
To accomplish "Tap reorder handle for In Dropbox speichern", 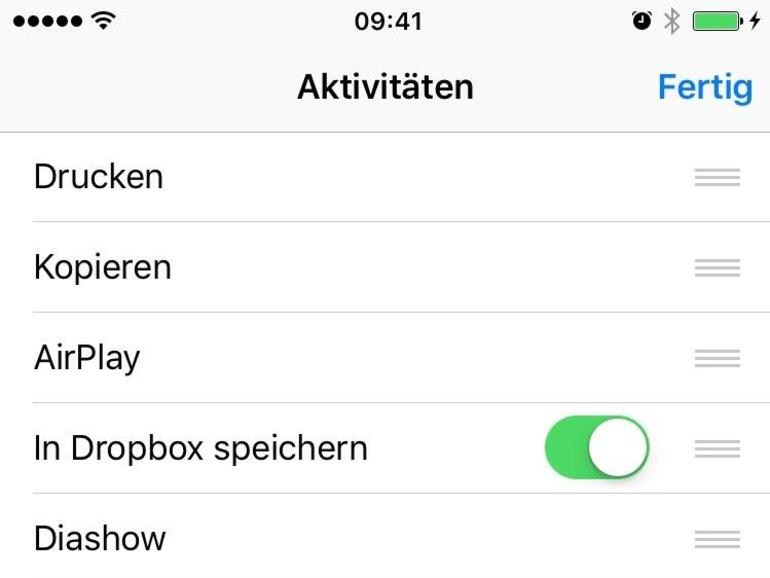I will tap(717, 448).
